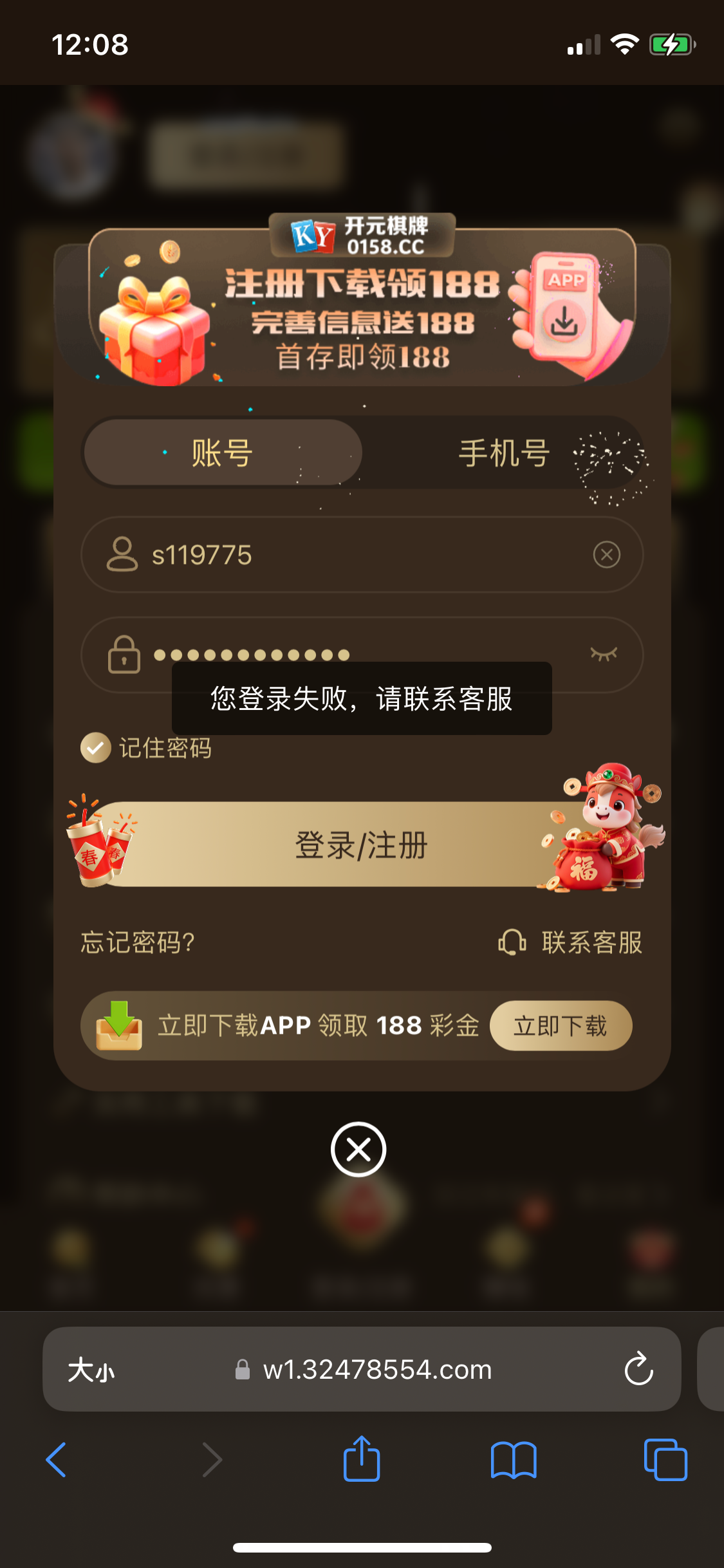Viewport: 724px width, 1568px height.
Task: Tap the 登录/注册 button
Action: (362, 845)
